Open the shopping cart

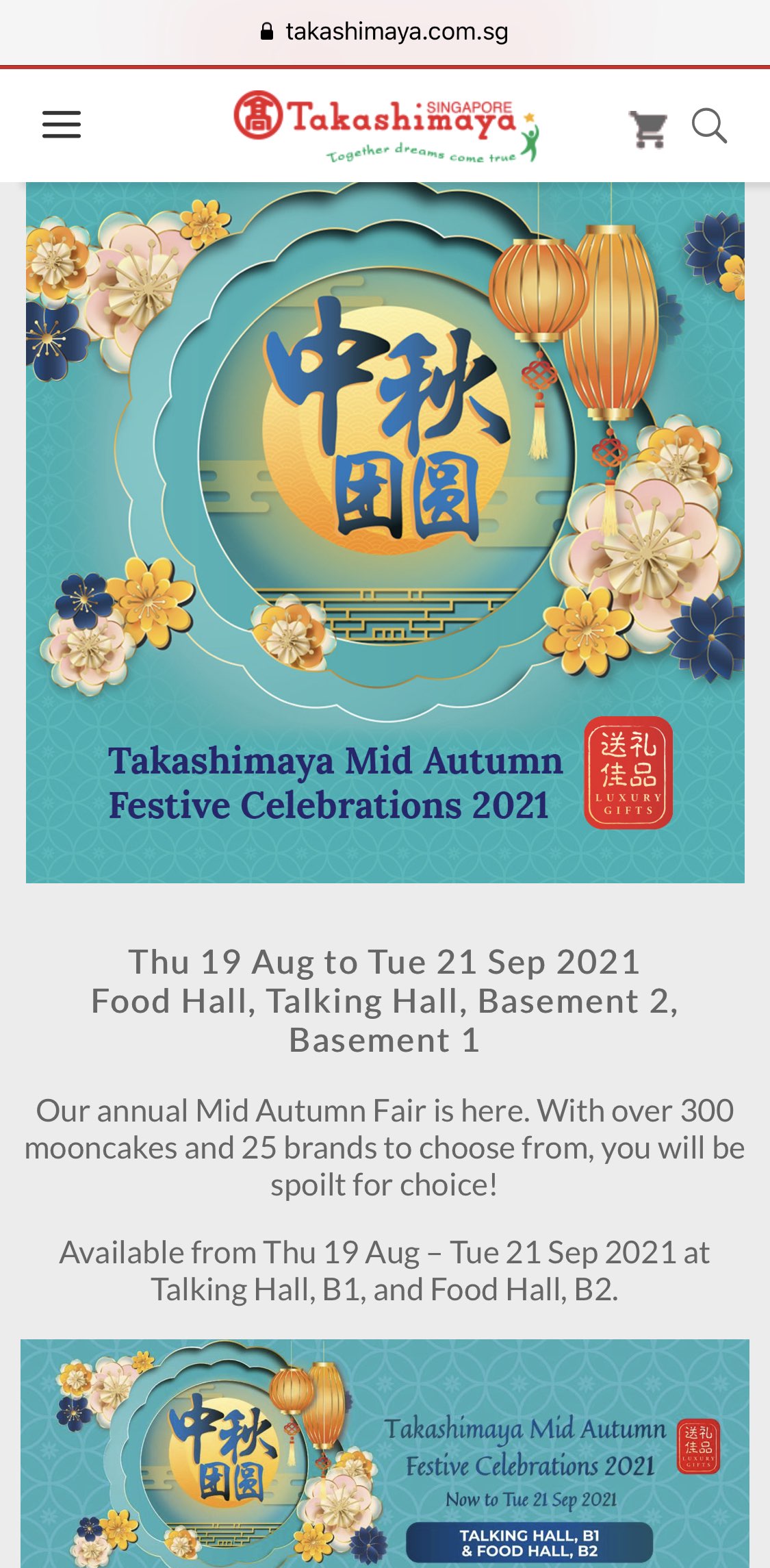pos(648,128)
